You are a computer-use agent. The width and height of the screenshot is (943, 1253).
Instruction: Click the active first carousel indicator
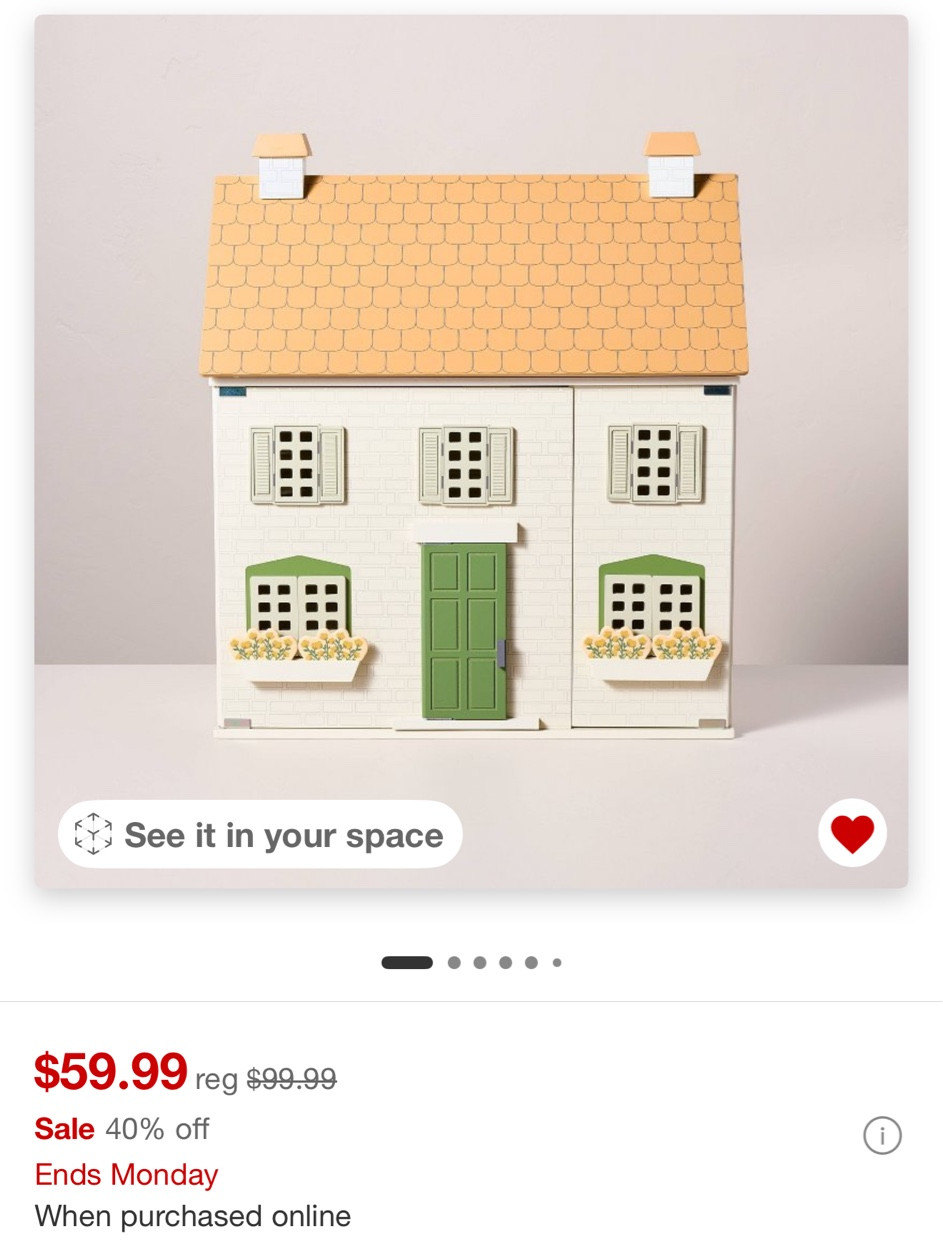[409, 962]
